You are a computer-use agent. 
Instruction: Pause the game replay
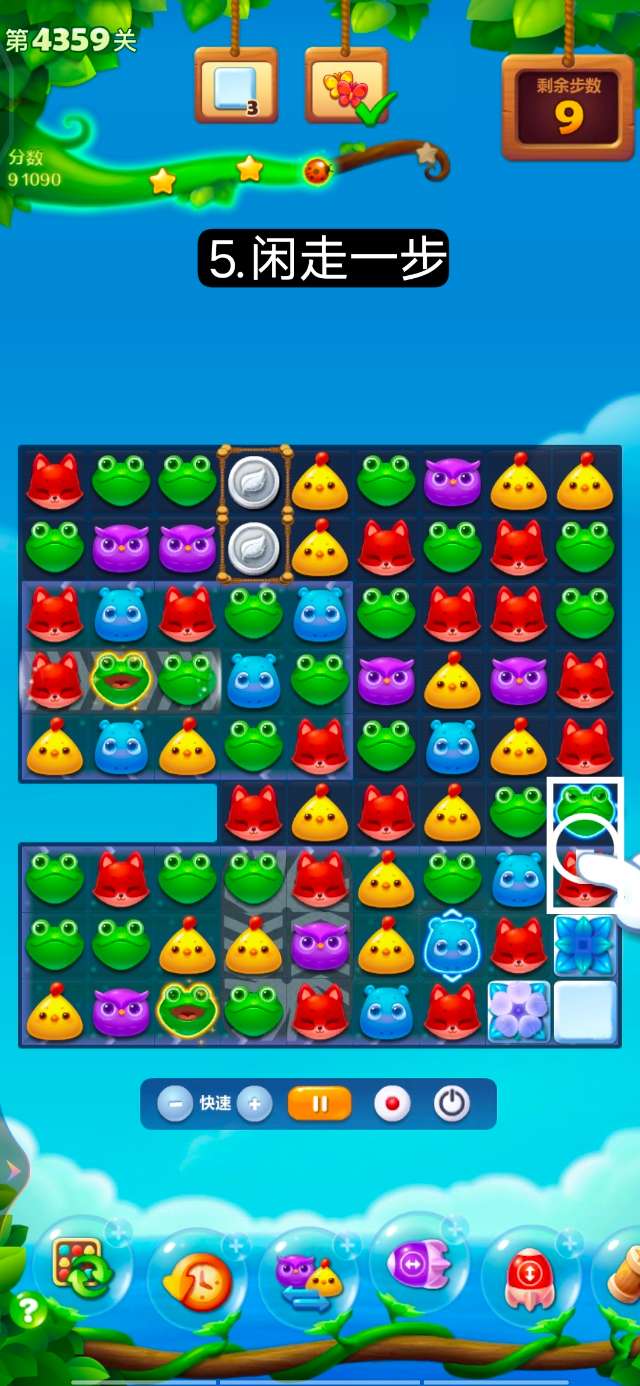(x=320, y=1104)
